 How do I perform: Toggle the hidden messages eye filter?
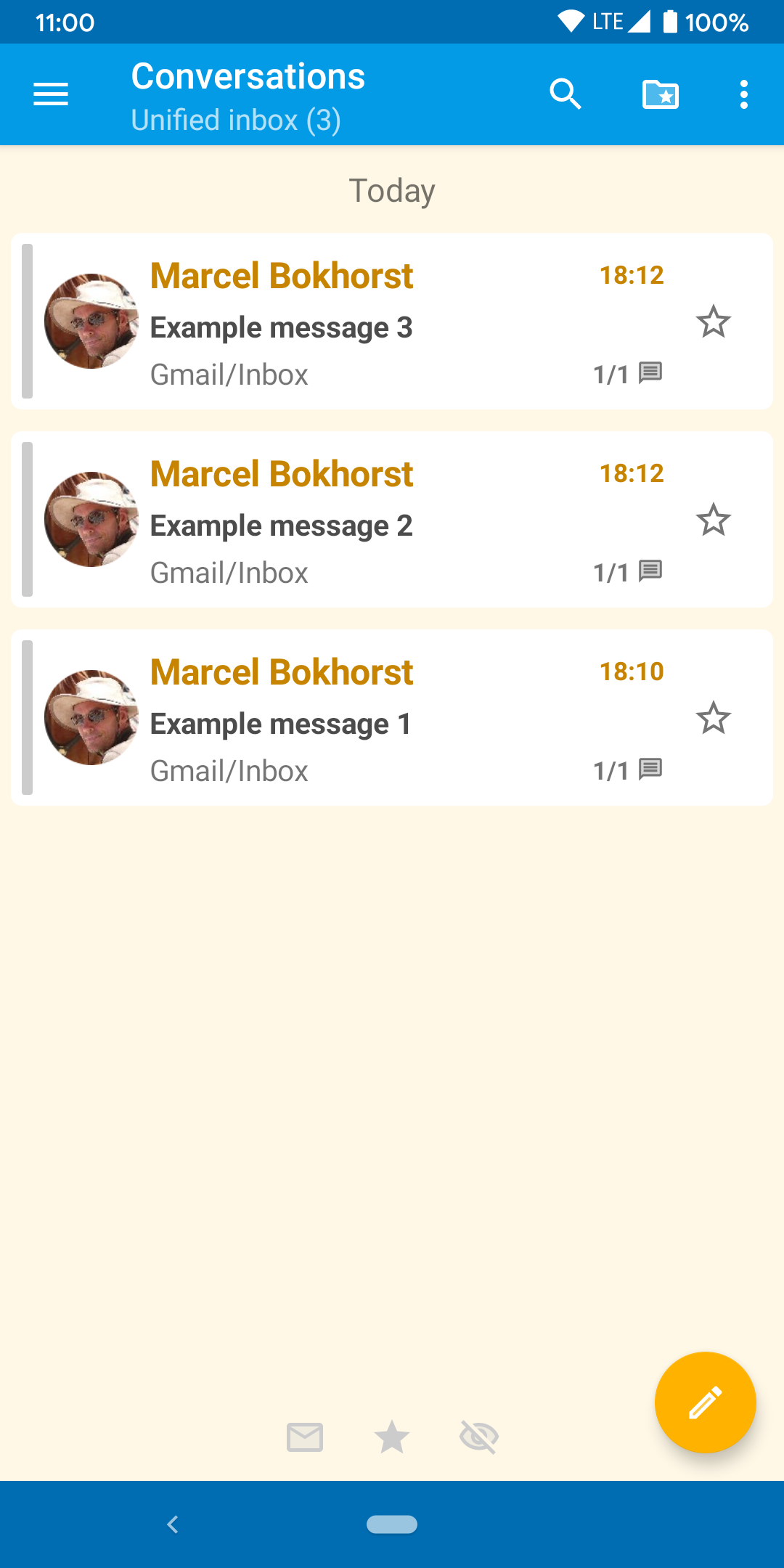click(x=479, y=1437)
